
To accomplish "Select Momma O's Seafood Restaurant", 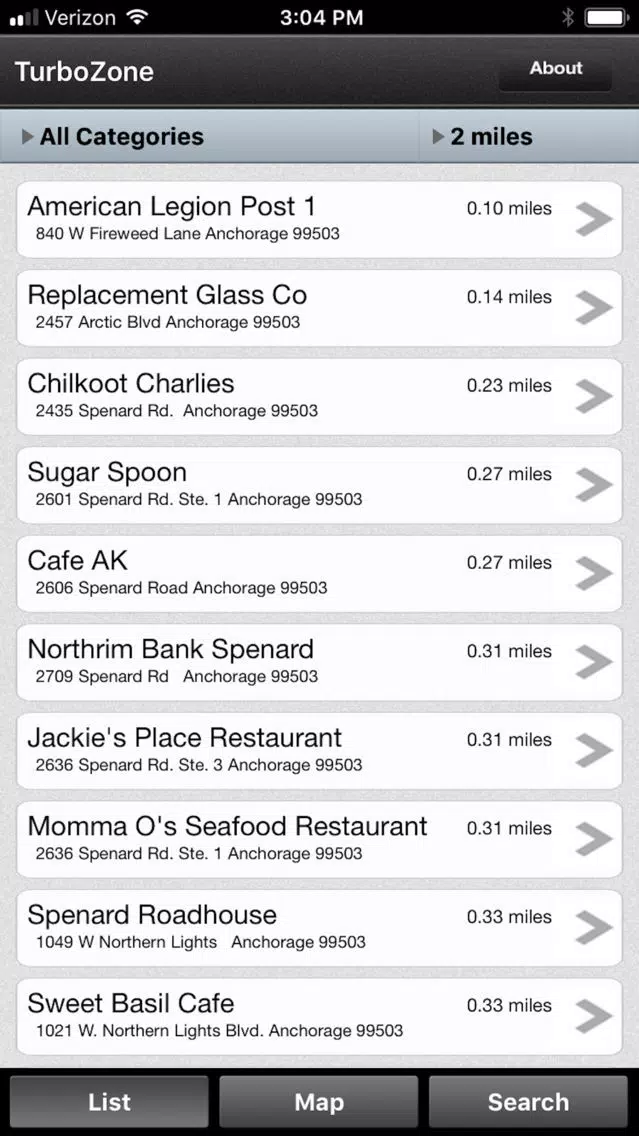I will tap(320, 839).
